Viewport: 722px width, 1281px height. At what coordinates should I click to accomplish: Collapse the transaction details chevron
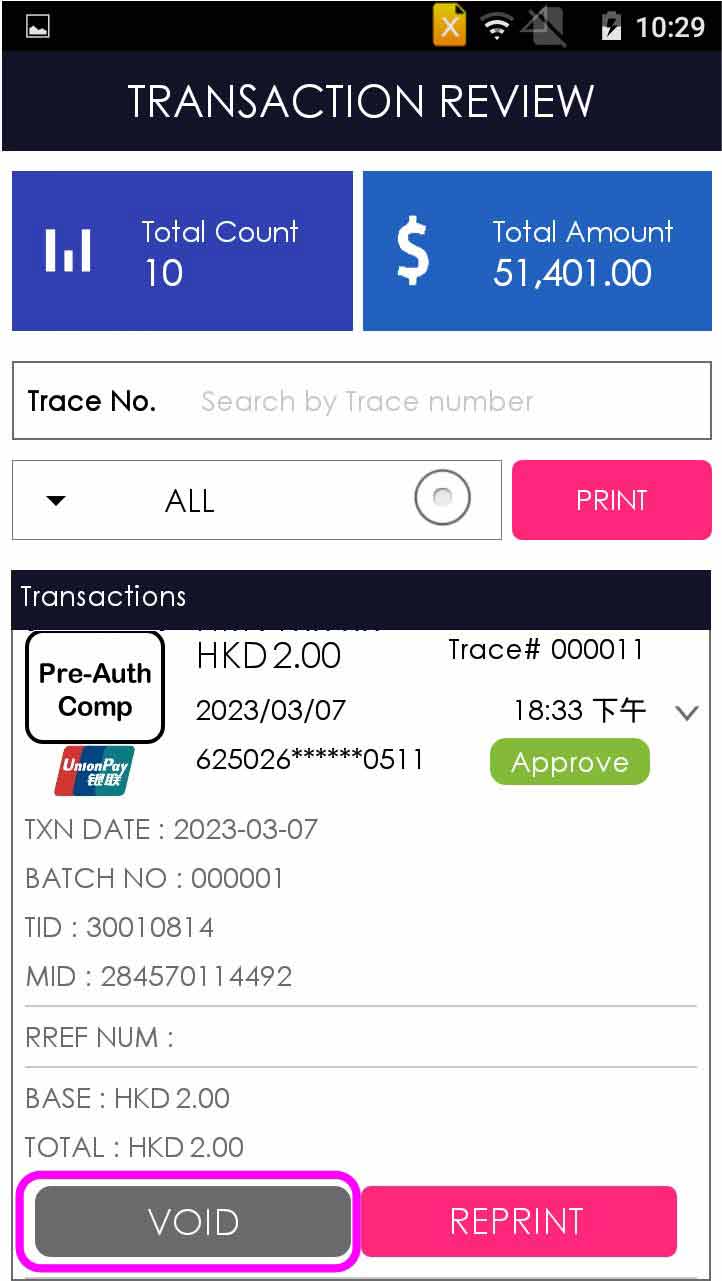[686, 713]
